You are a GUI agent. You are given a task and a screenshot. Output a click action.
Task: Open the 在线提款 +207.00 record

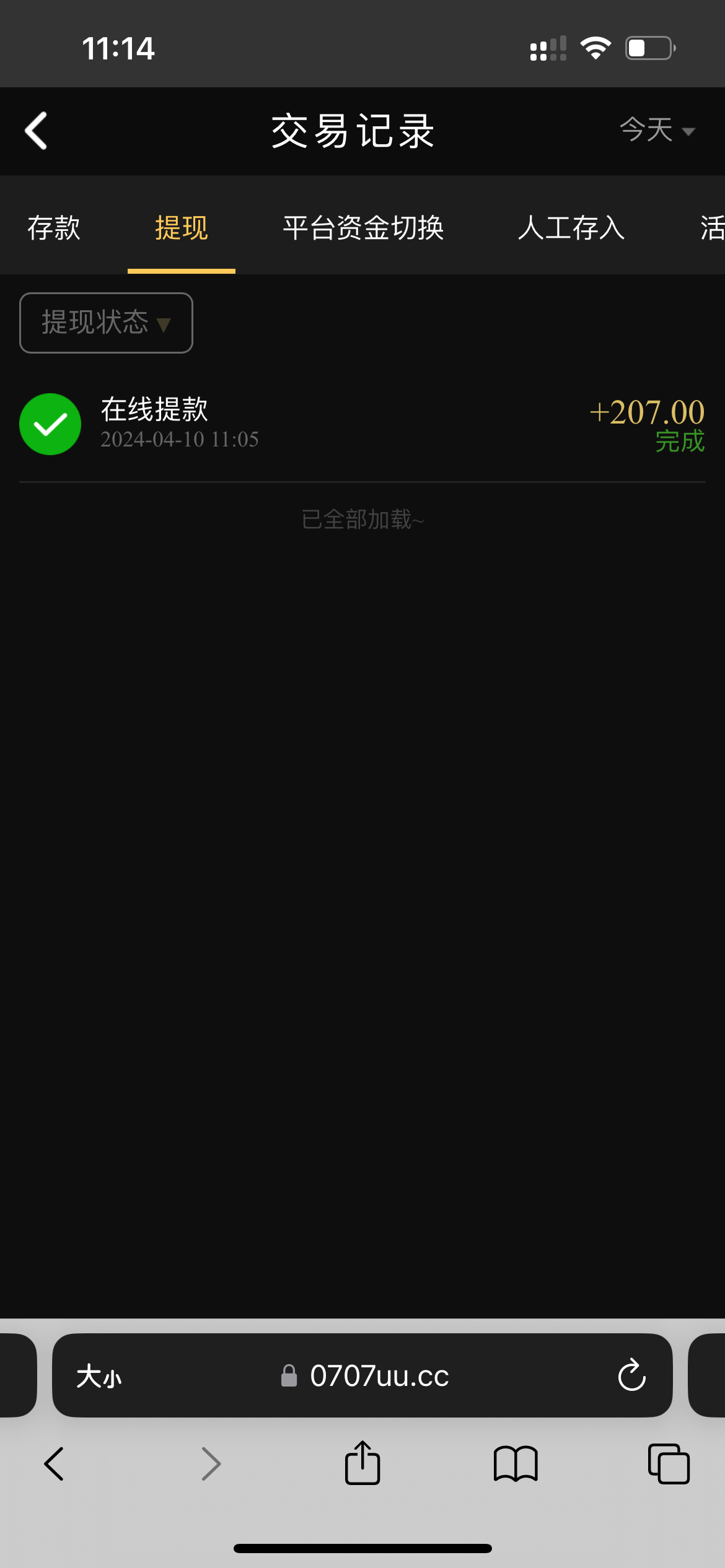point(362,424)
